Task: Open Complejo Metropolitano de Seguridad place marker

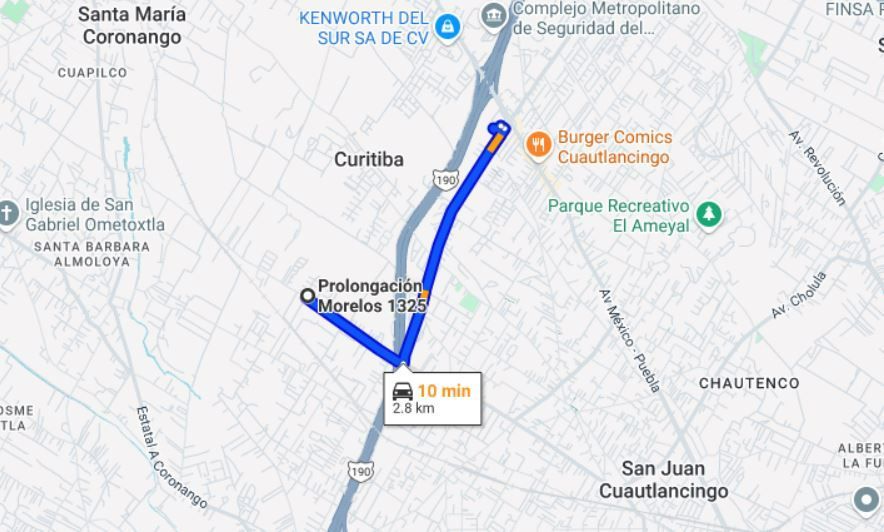Action: pyautogui.click(x=493, y=17)
